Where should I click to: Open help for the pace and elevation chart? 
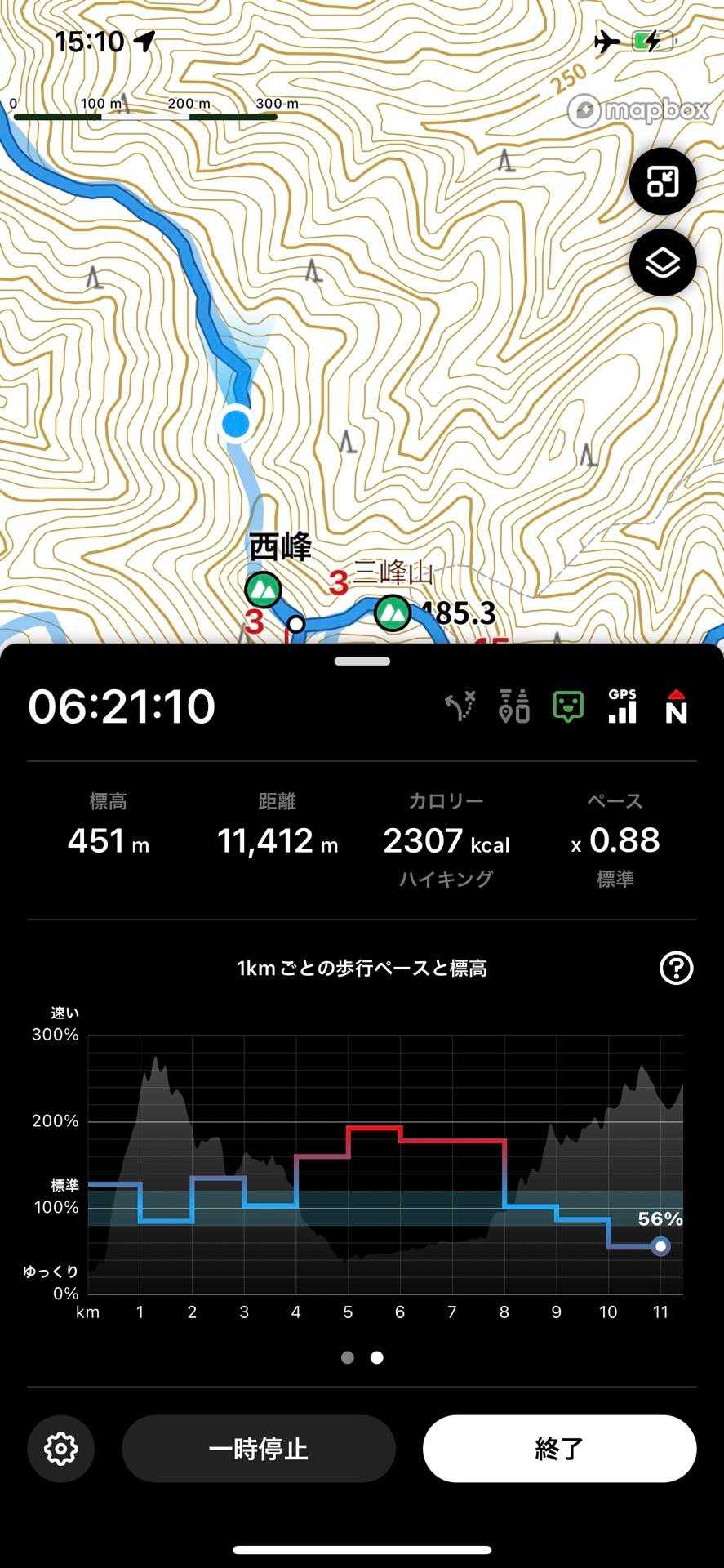tap(676, 969)
